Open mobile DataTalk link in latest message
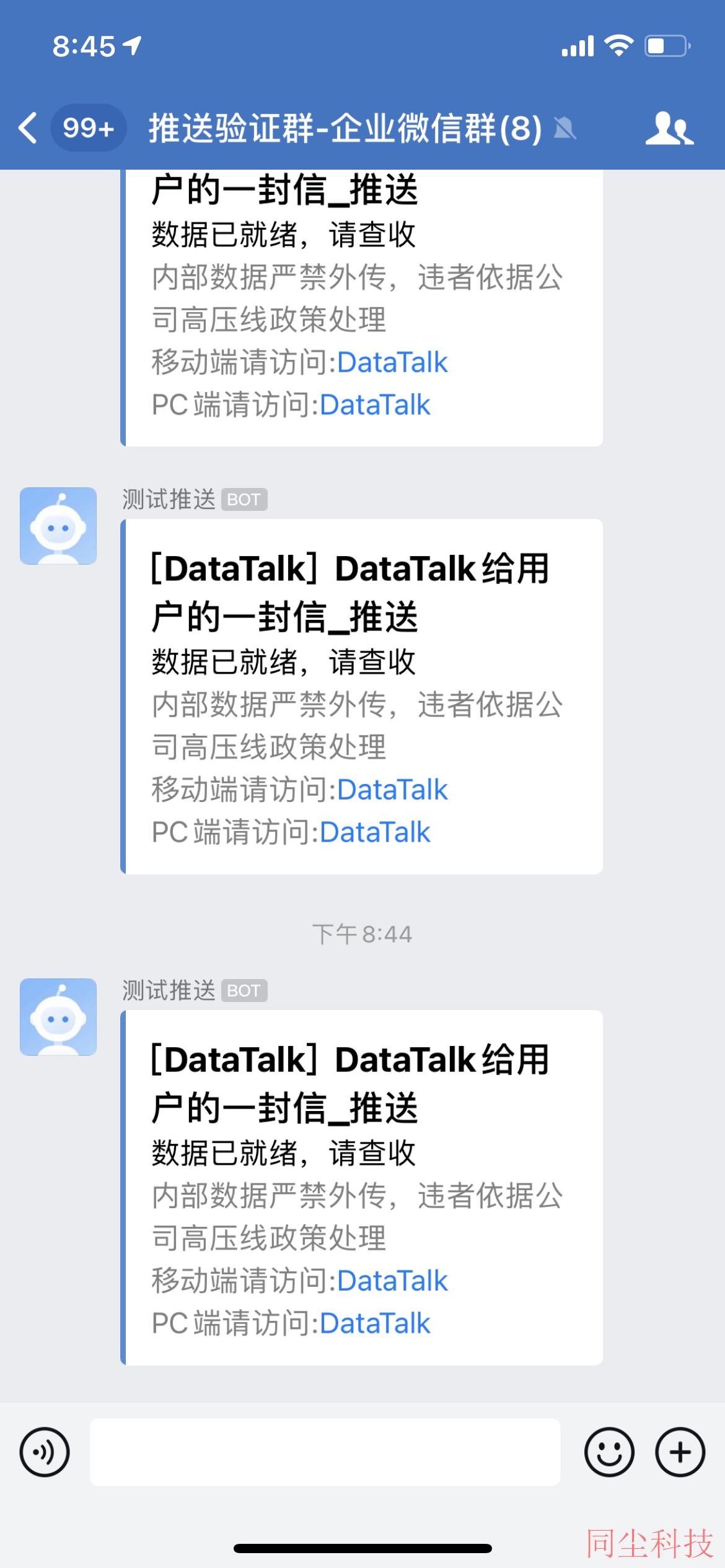 392,1281
